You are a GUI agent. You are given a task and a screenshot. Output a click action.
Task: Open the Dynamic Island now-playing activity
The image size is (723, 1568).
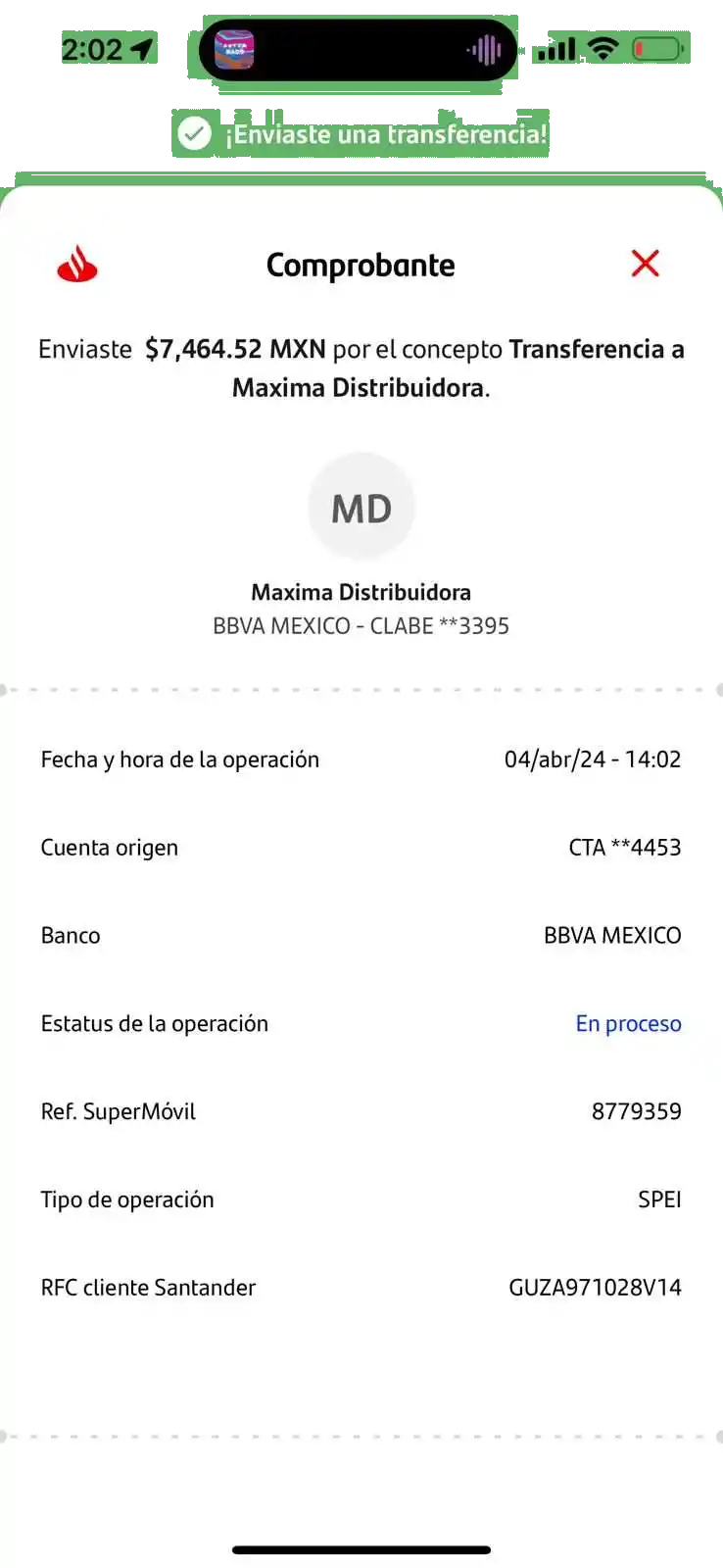click(x=359, y=49)
